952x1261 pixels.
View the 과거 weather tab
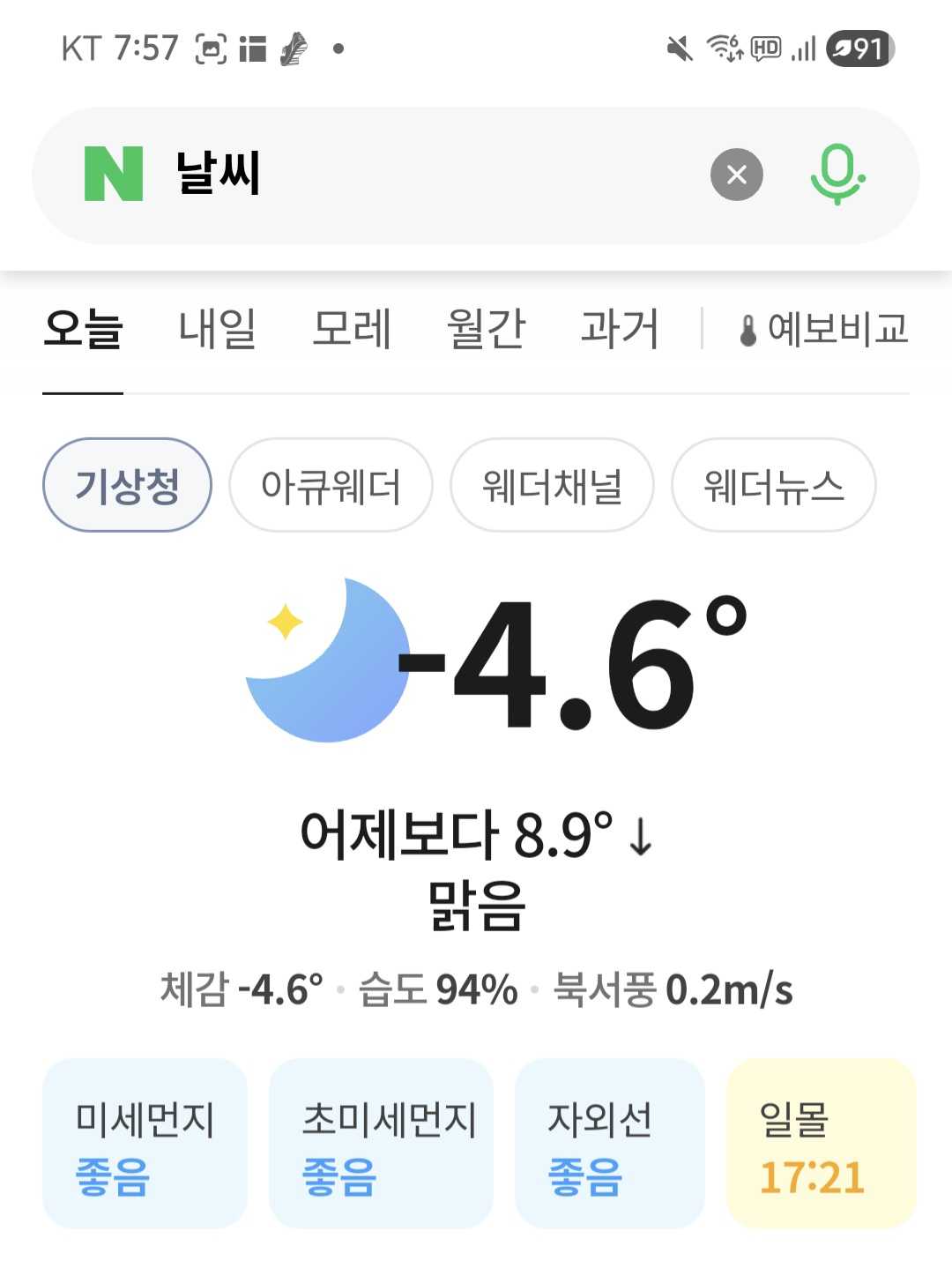620,329
